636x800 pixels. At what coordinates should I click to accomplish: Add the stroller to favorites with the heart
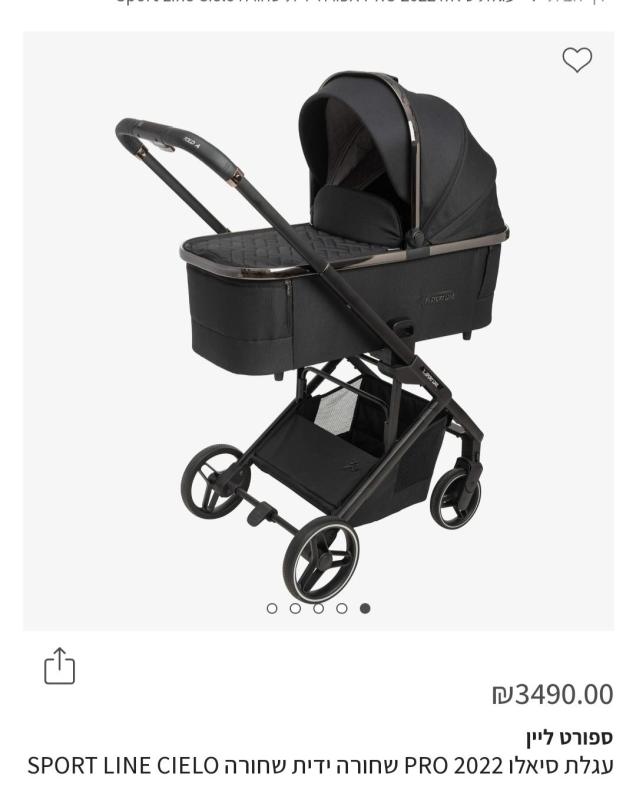[577, 60]
